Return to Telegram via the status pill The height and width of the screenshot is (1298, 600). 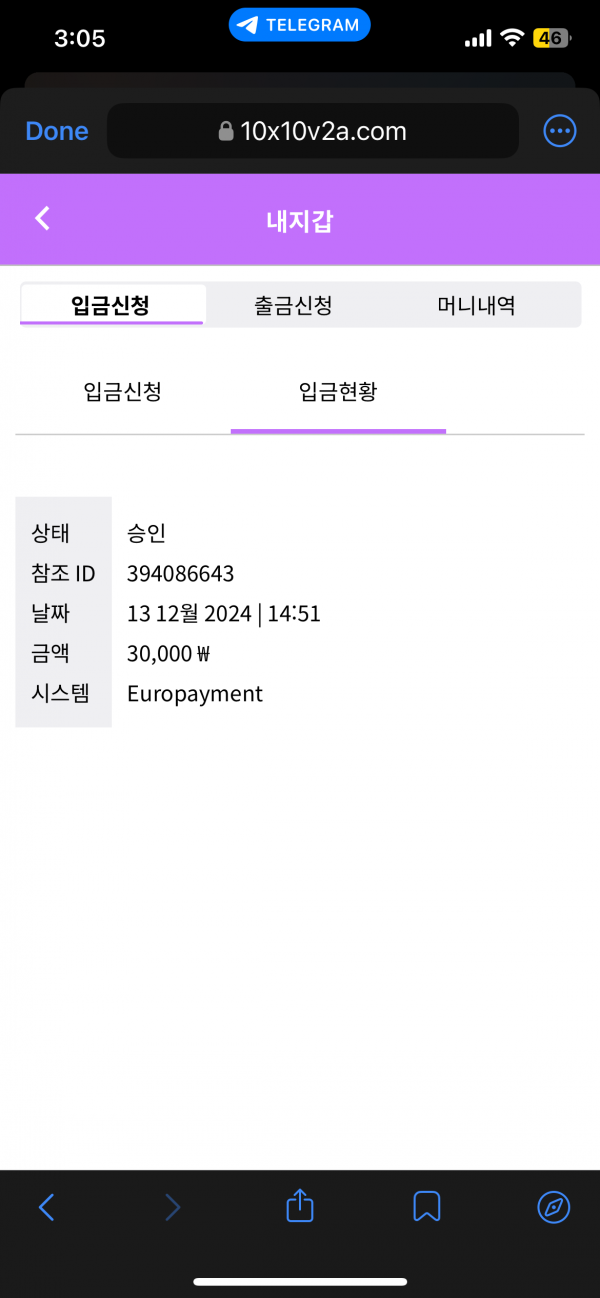tap(299, 25)
